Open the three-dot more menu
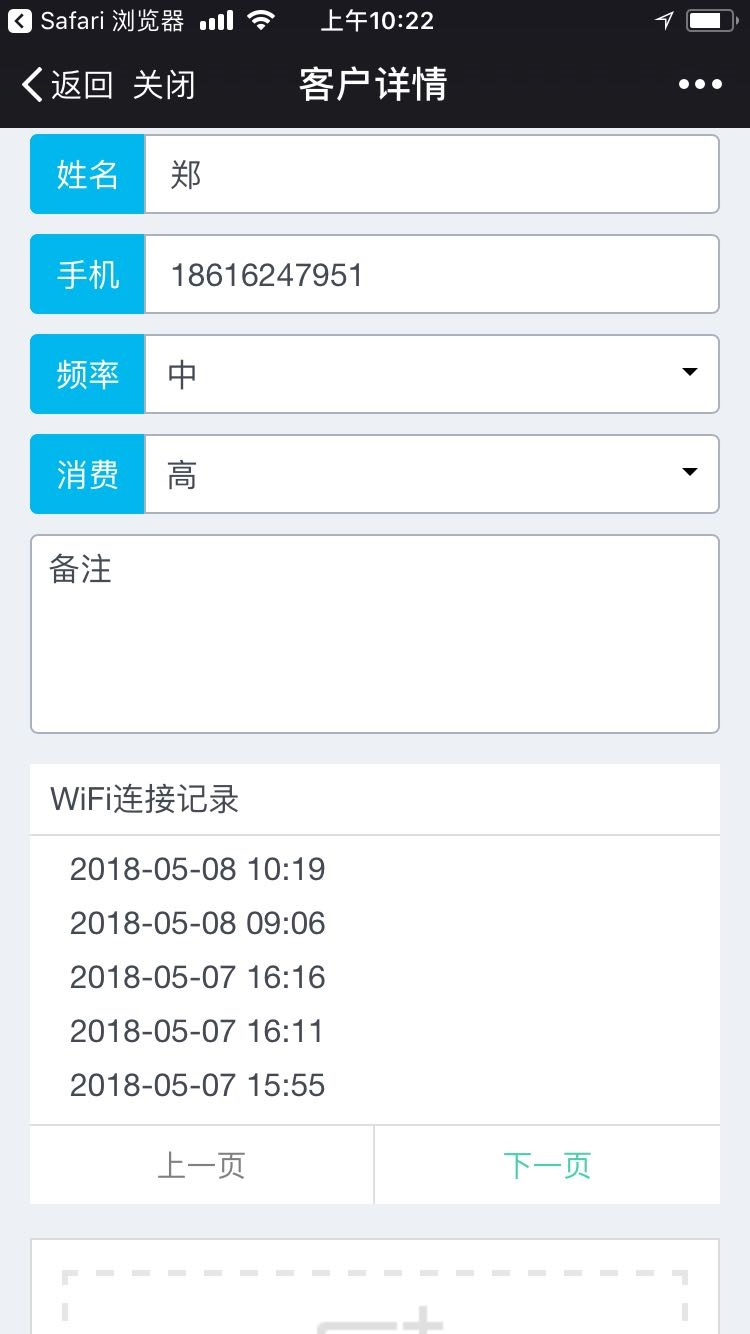 (700, 85)
